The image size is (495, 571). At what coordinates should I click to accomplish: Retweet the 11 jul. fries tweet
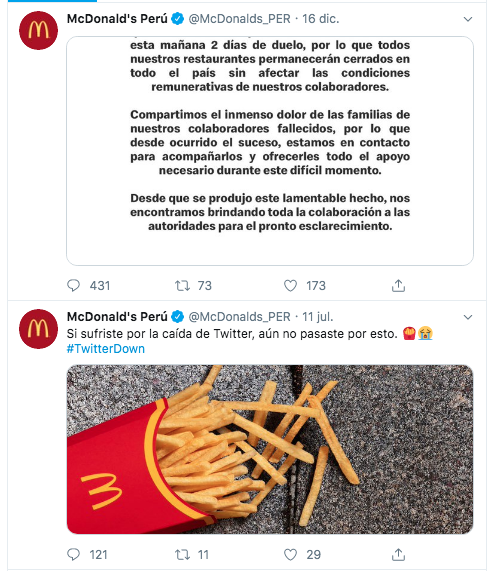pyautogui.click(x=182, y=554)
